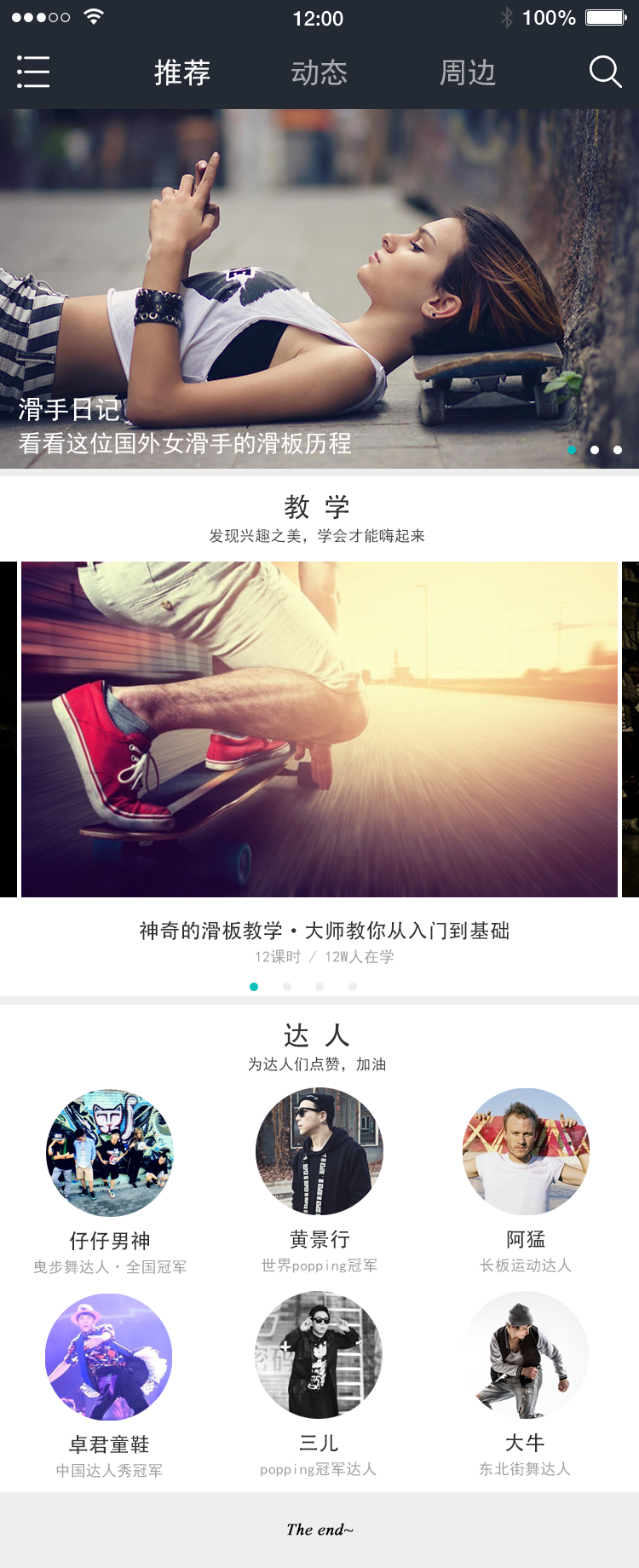View 三儿's profile
639x1568 pixels.
319,1355
